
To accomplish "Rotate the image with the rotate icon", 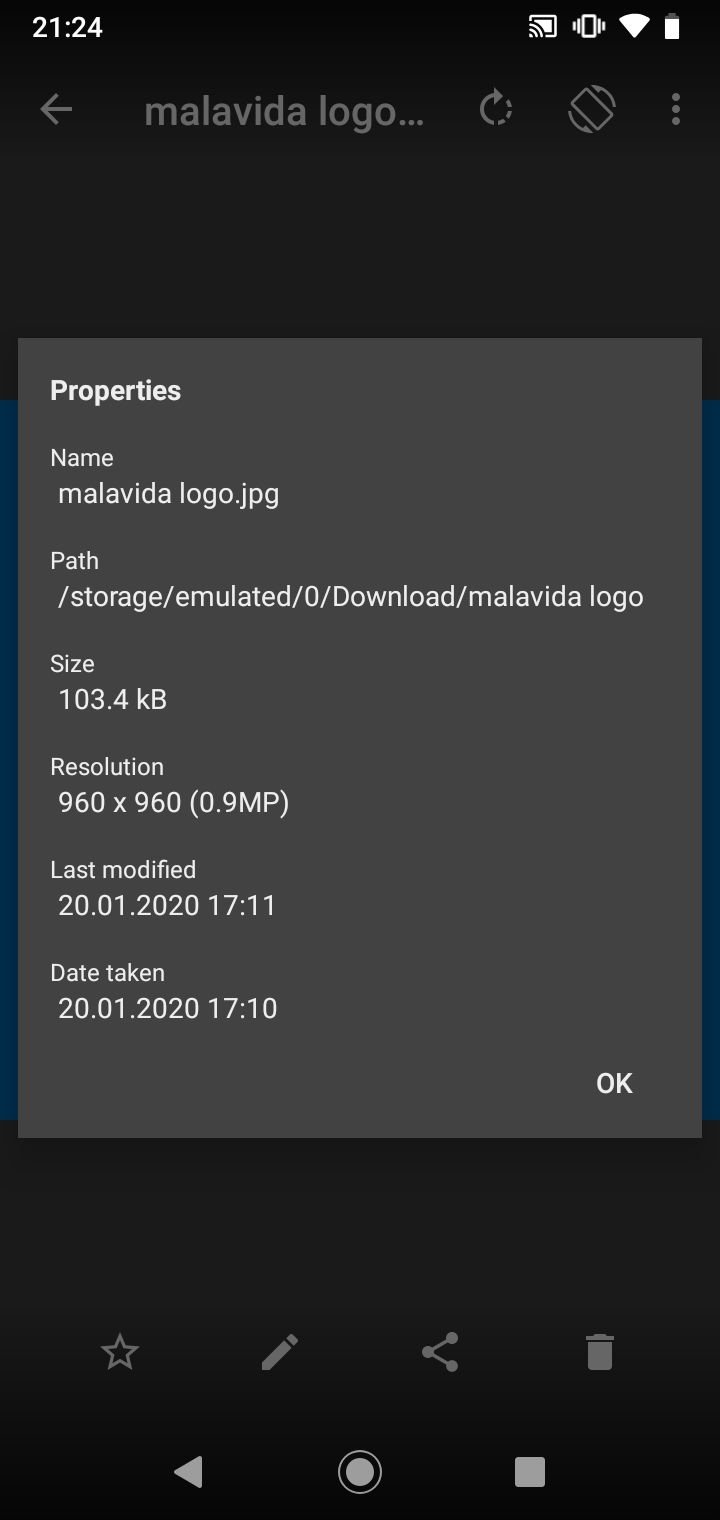I will [496, 109].
